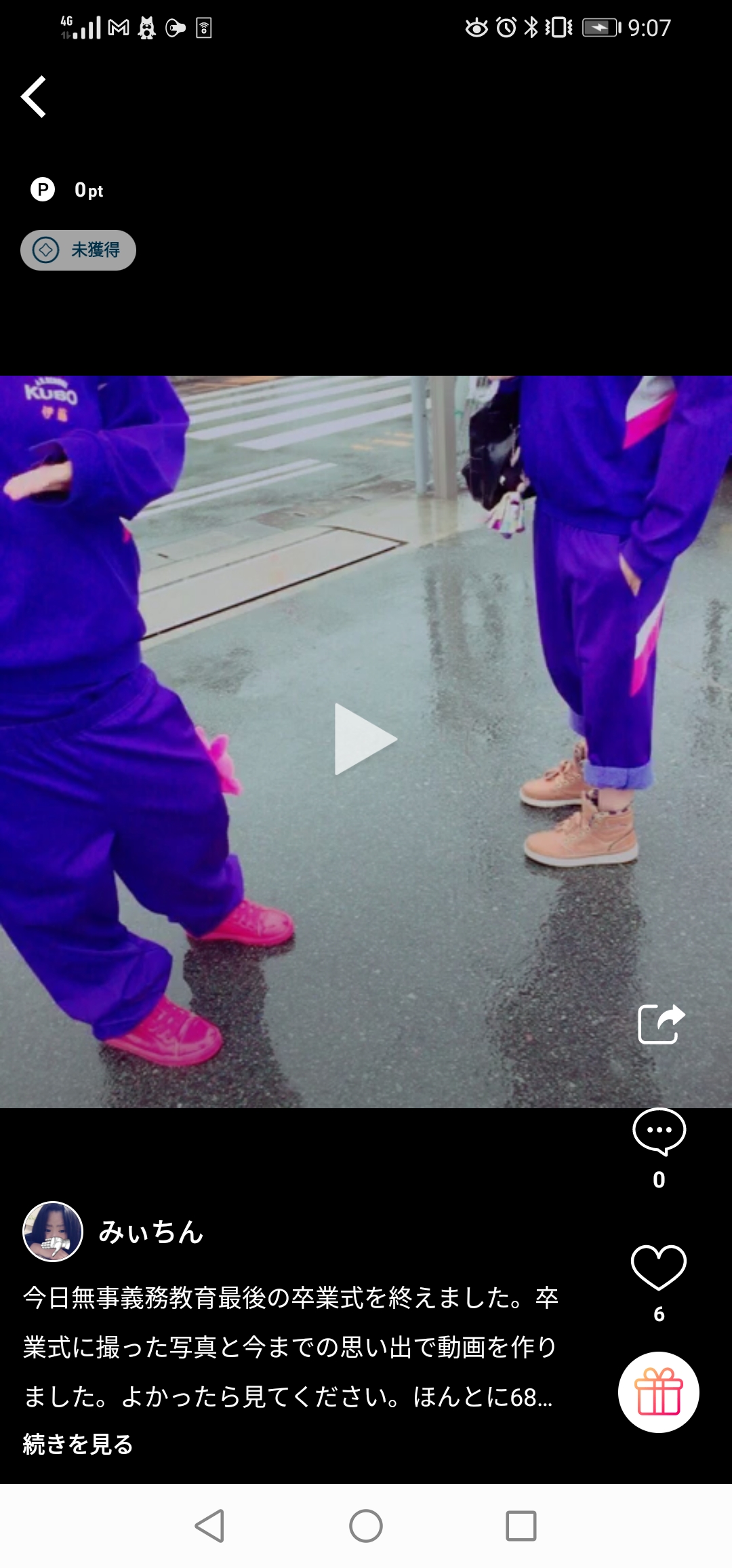
Task: Send a gift with the gift button
Action: tap(658, 1392)
